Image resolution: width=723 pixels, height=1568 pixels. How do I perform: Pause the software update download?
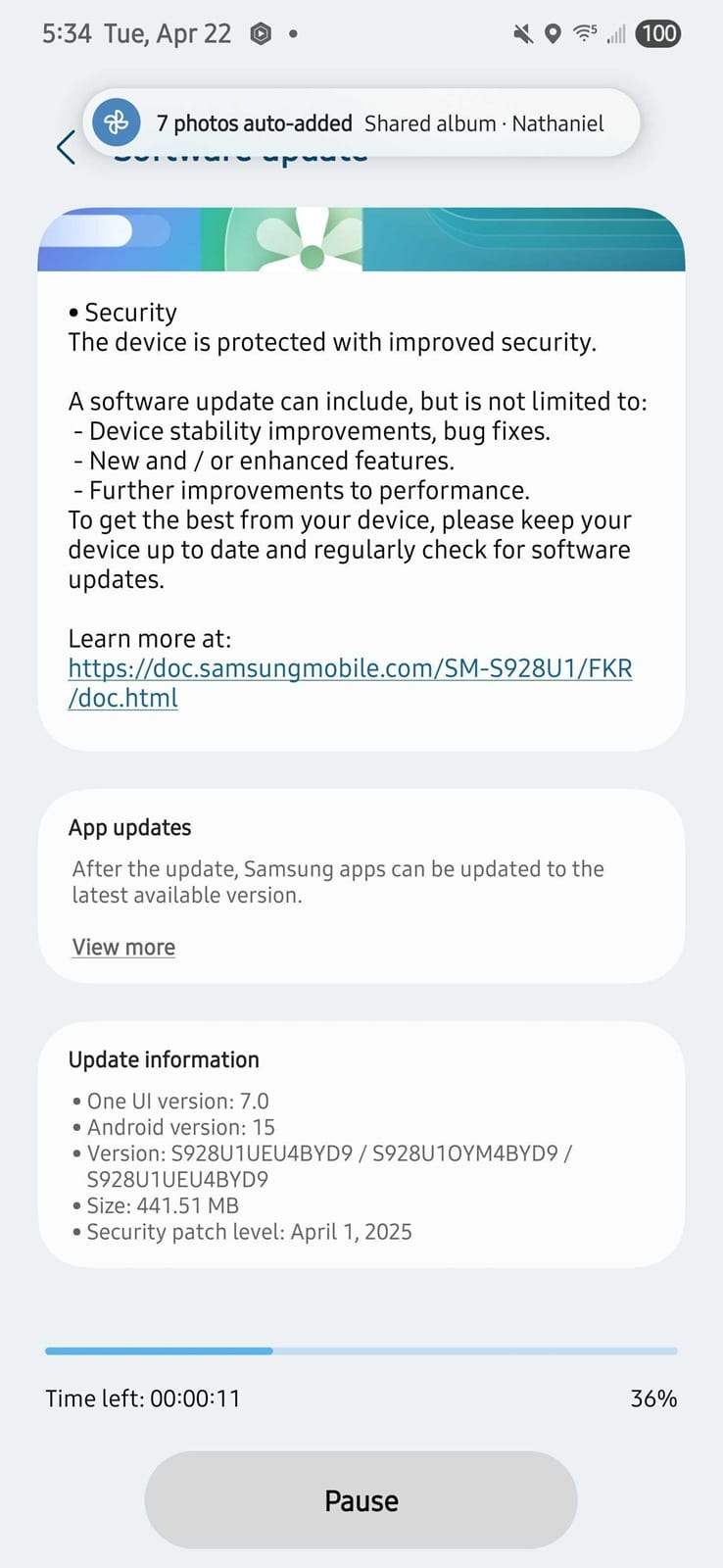tap(361, 1500)
